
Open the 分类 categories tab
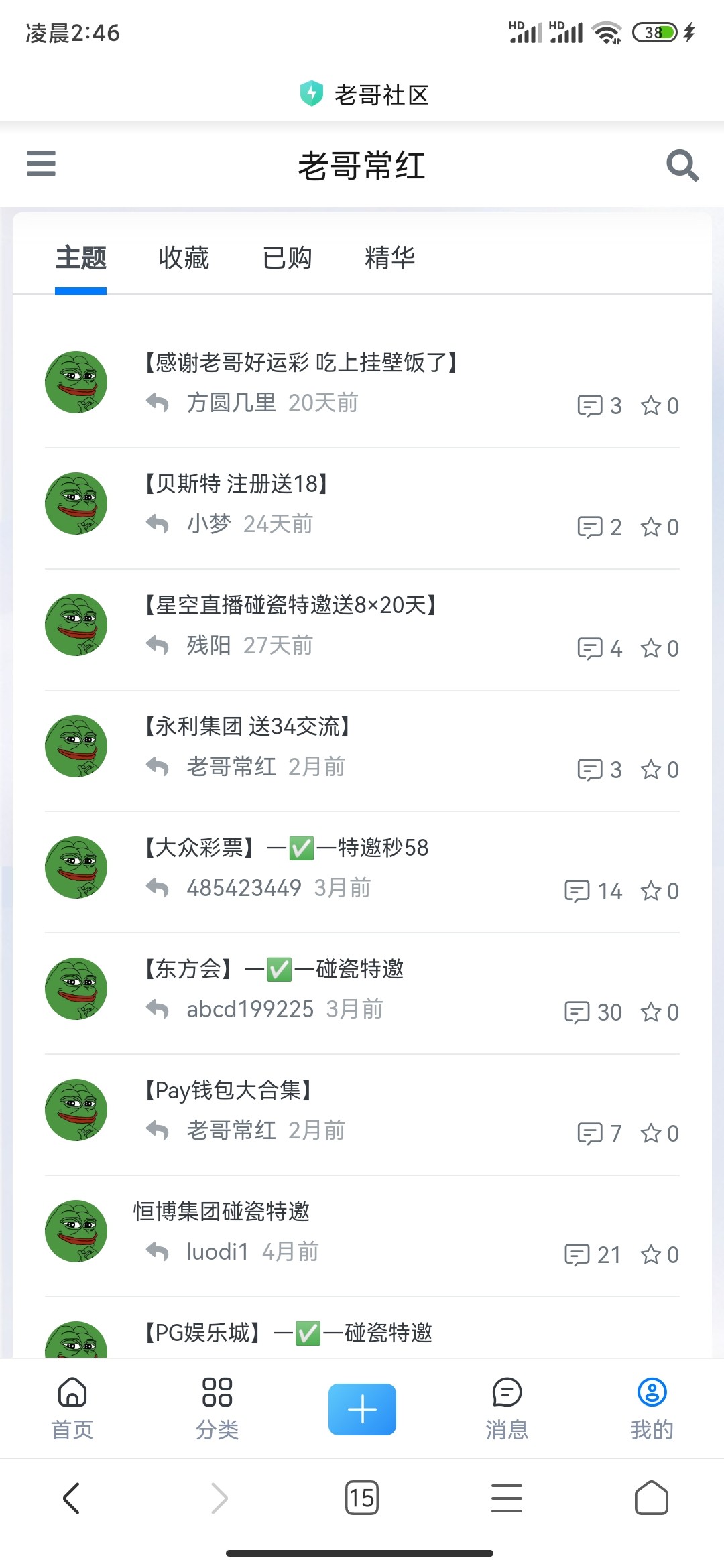pos(217,1409)
